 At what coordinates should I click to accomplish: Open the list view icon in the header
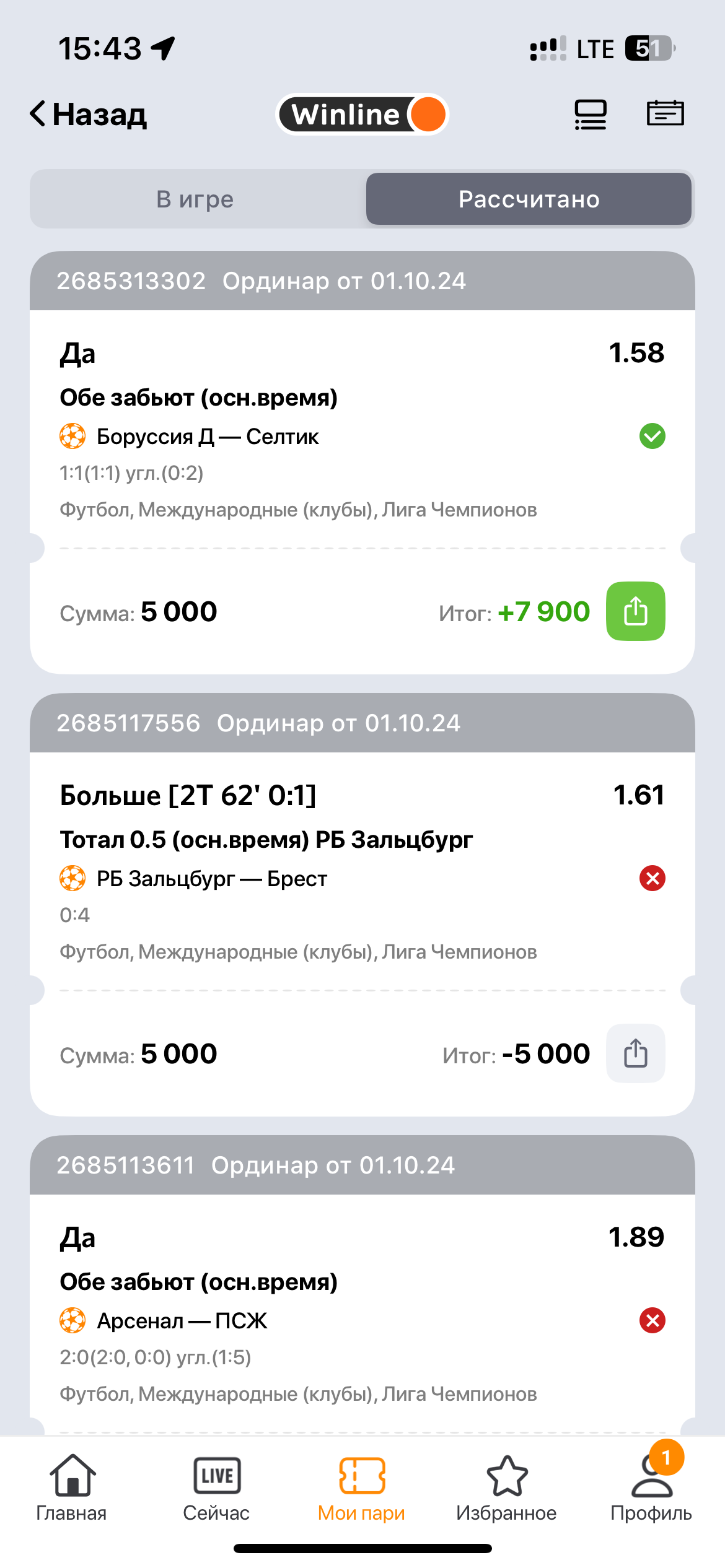coord(590,115)
